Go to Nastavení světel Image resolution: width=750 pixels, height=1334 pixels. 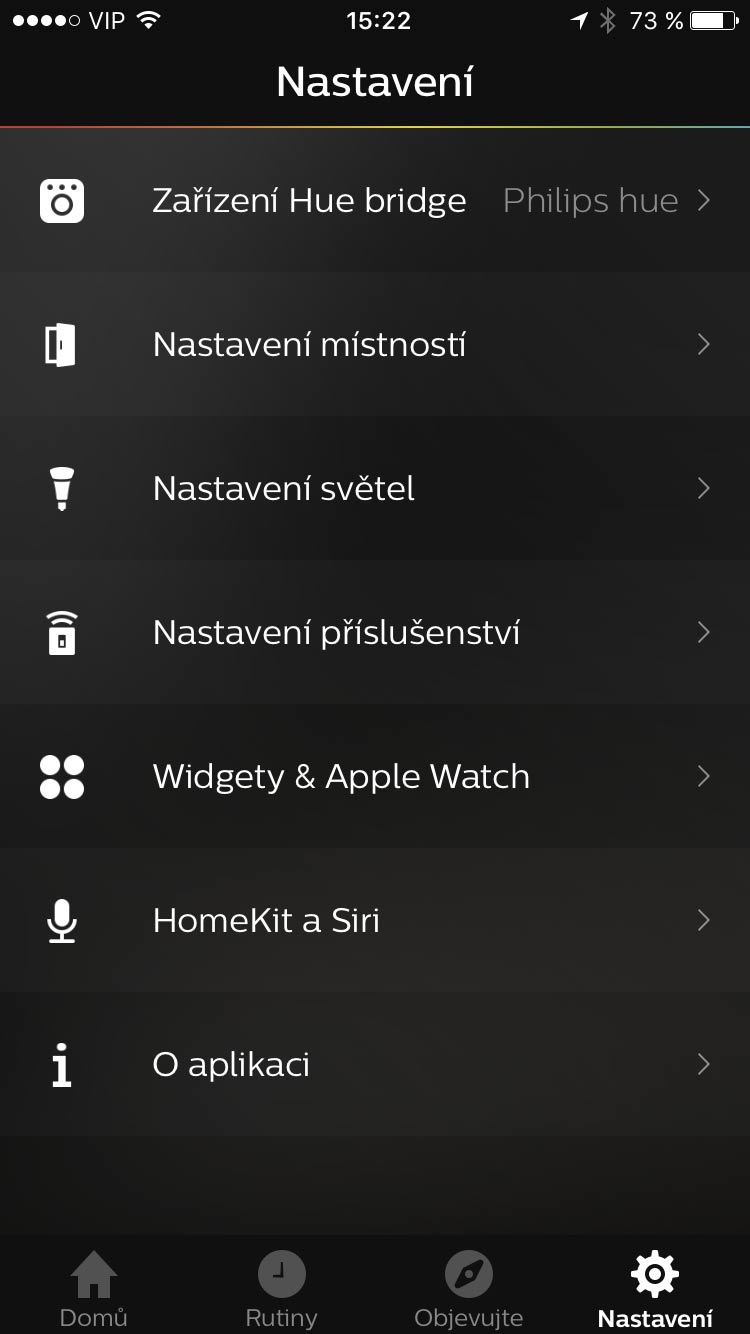(375, 489)
